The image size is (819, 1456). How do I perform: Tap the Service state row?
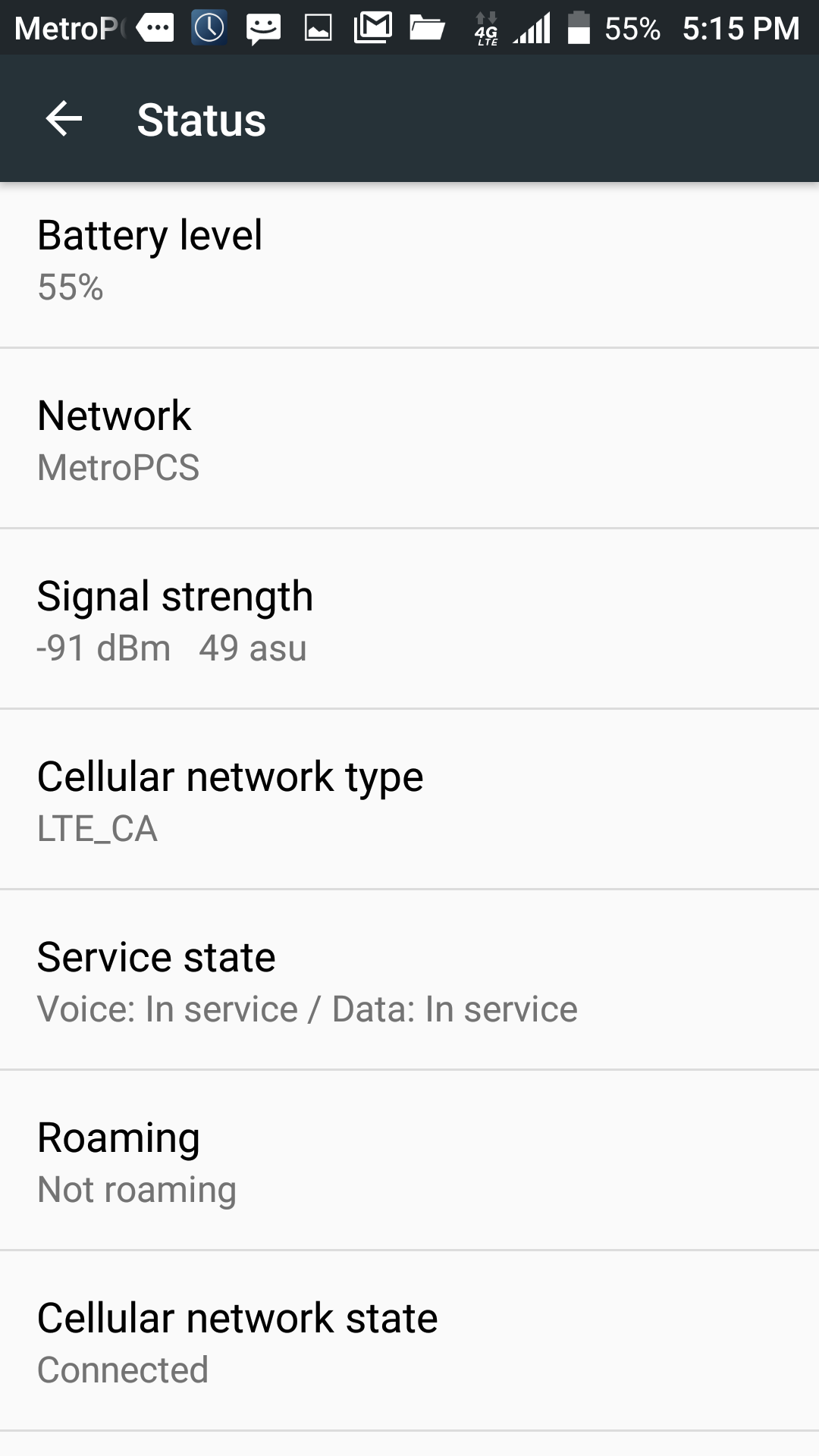tap(409, 981)
